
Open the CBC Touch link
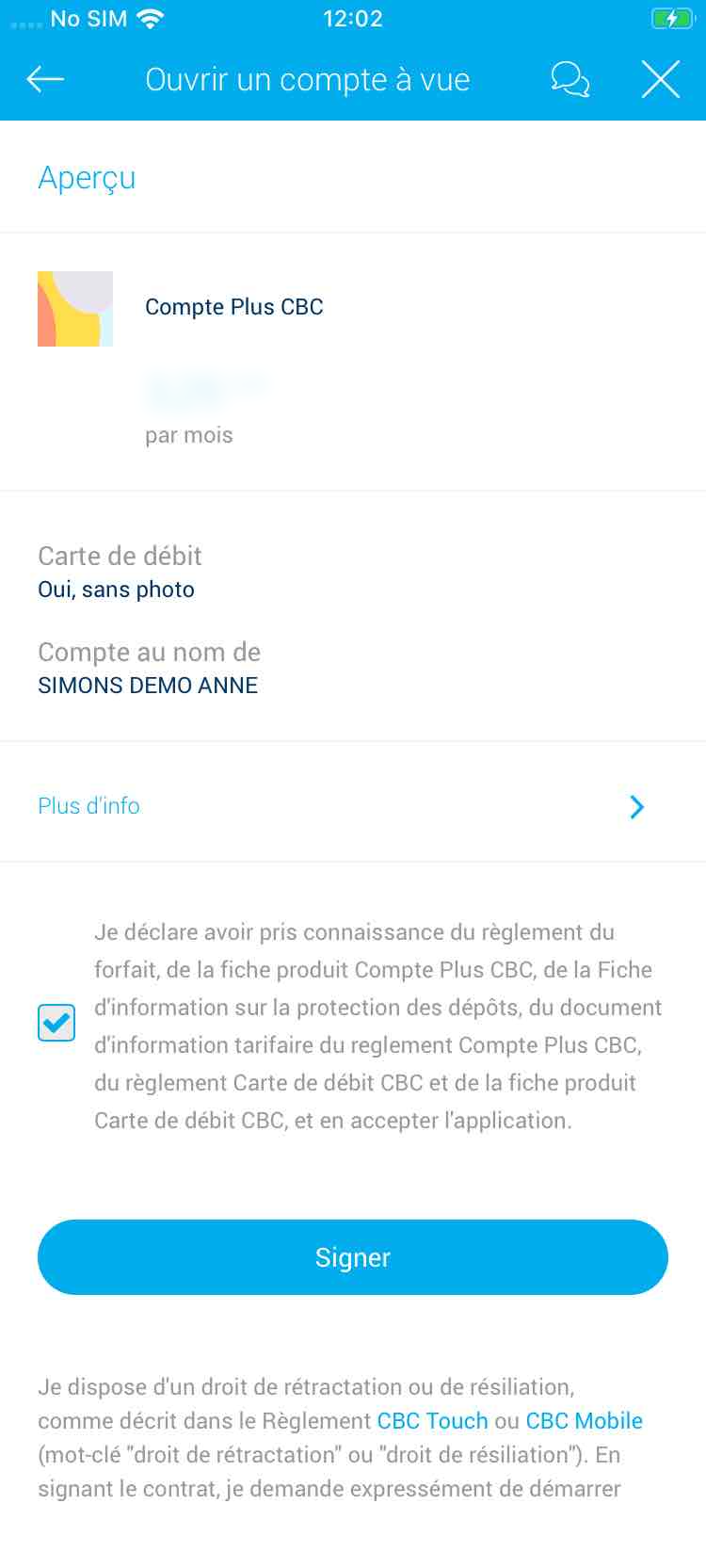point(433,1420)
